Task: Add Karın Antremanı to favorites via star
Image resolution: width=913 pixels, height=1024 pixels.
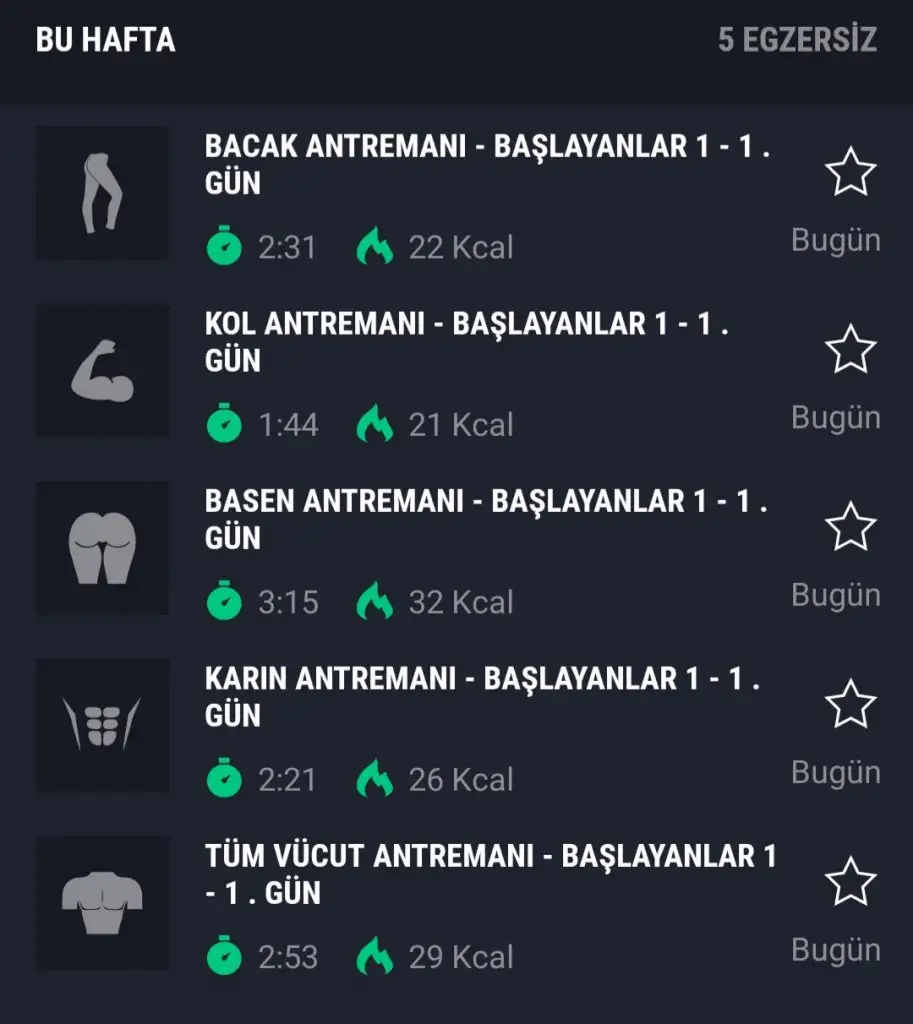Action: click(850, 703)
